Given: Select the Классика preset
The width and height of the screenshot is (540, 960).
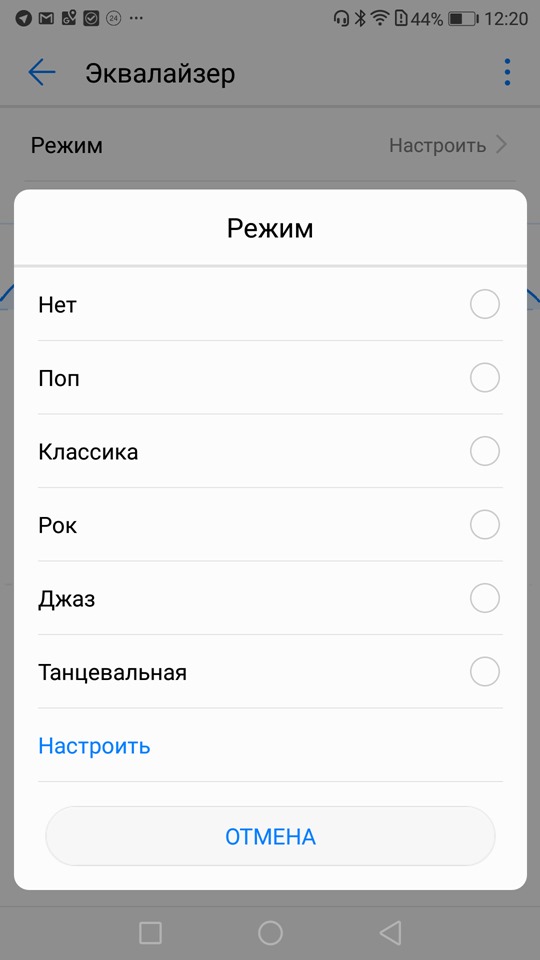Looking at the screenshot, I should (270, 451).
